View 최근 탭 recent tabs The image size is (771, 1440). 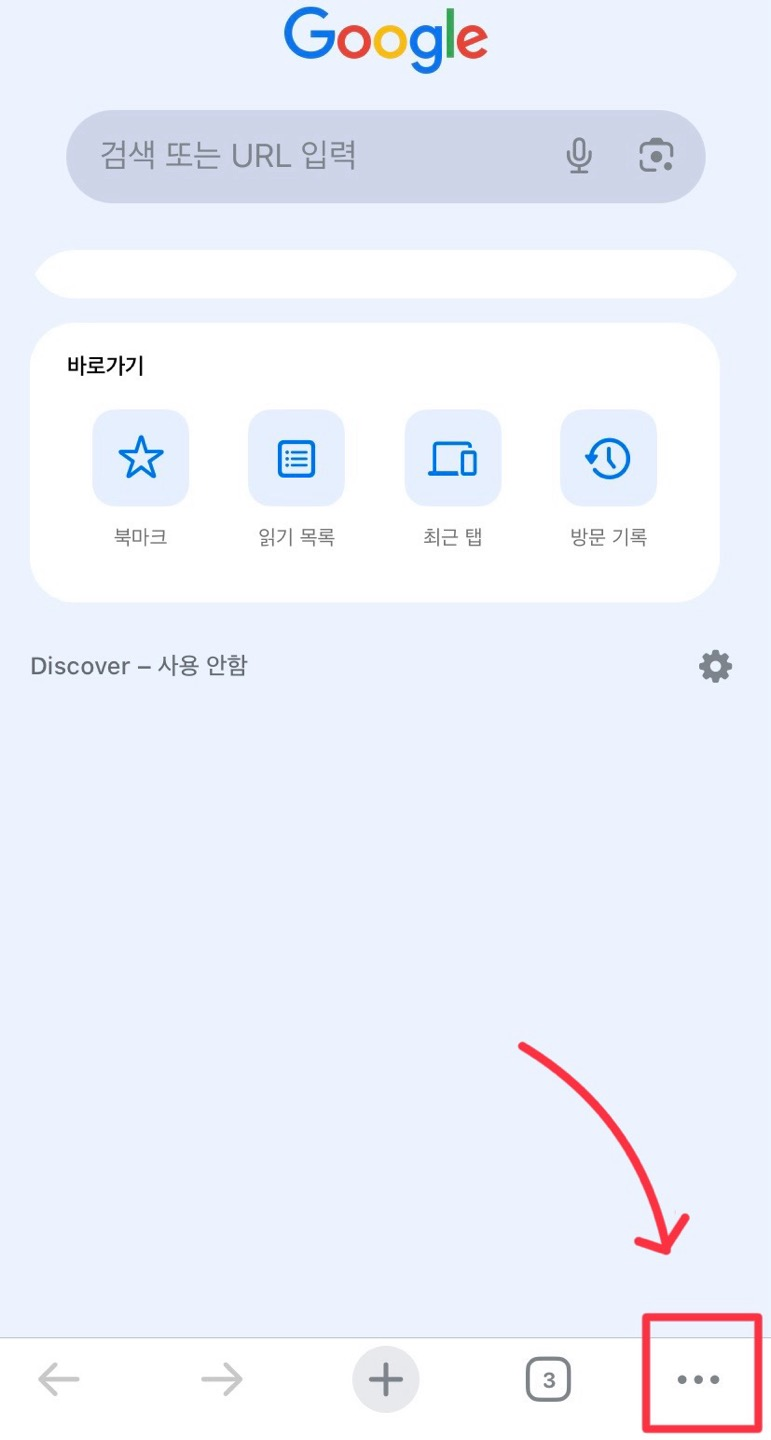452,478
